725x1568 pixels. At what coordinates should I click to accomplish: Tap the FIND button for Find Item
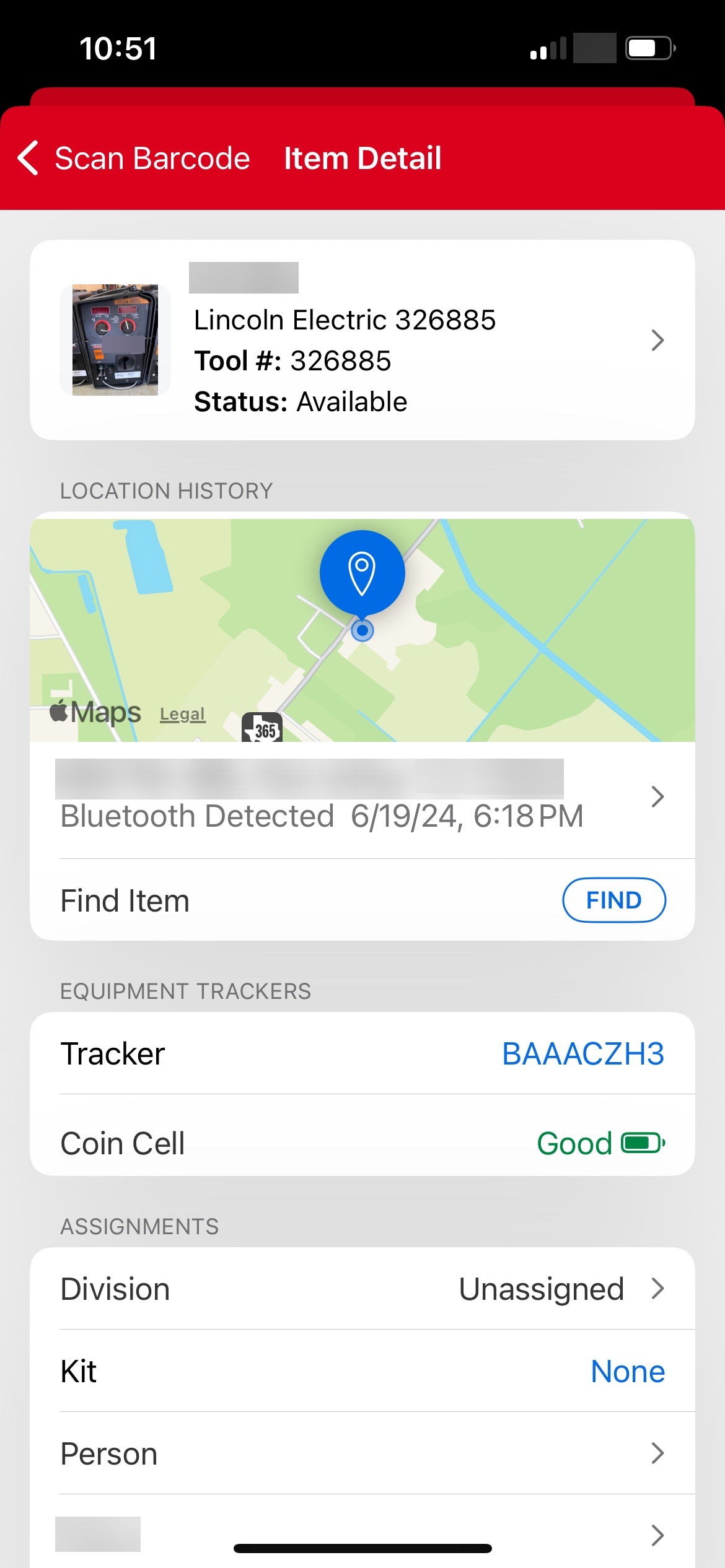click(614, 900)
